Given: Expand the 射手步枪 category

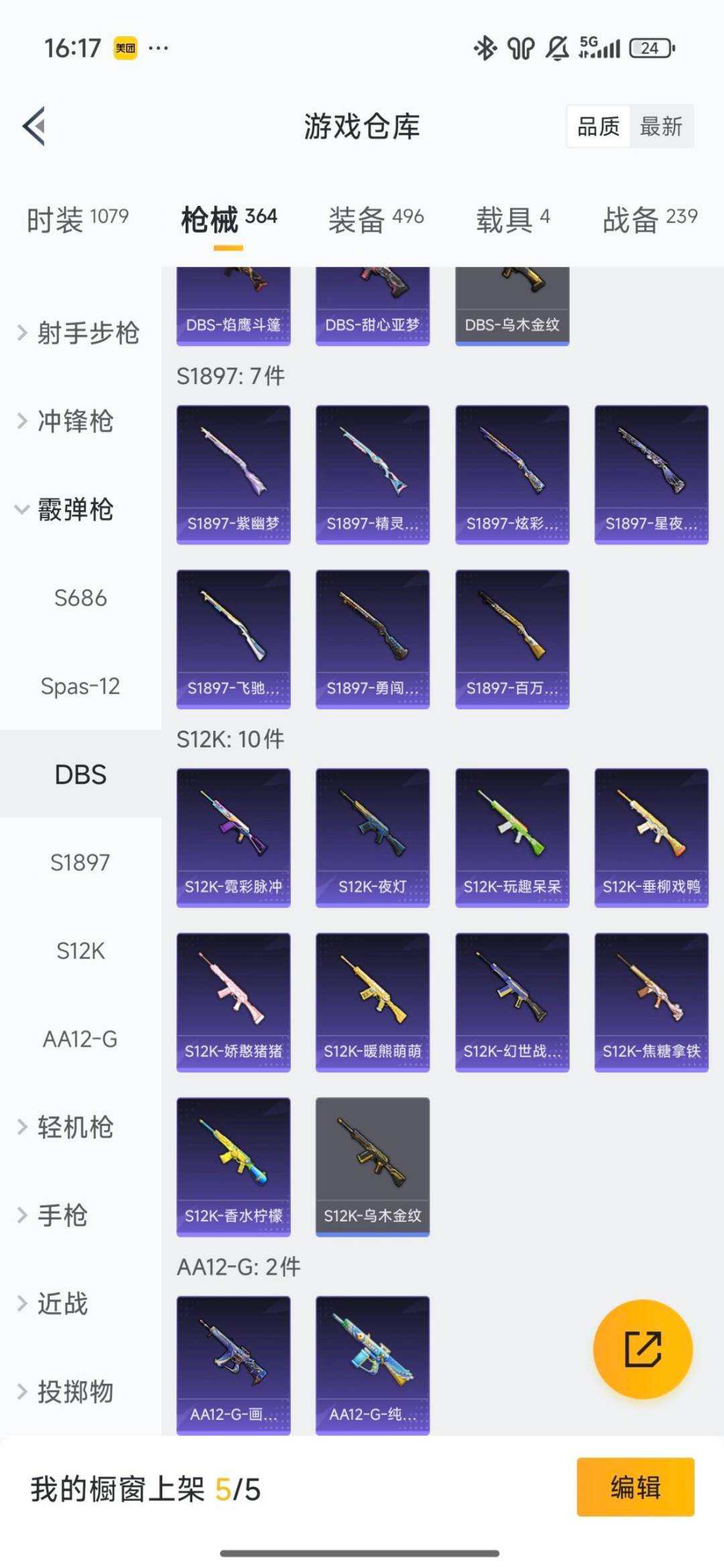Looking at the screenshot, I should (80, 335).
